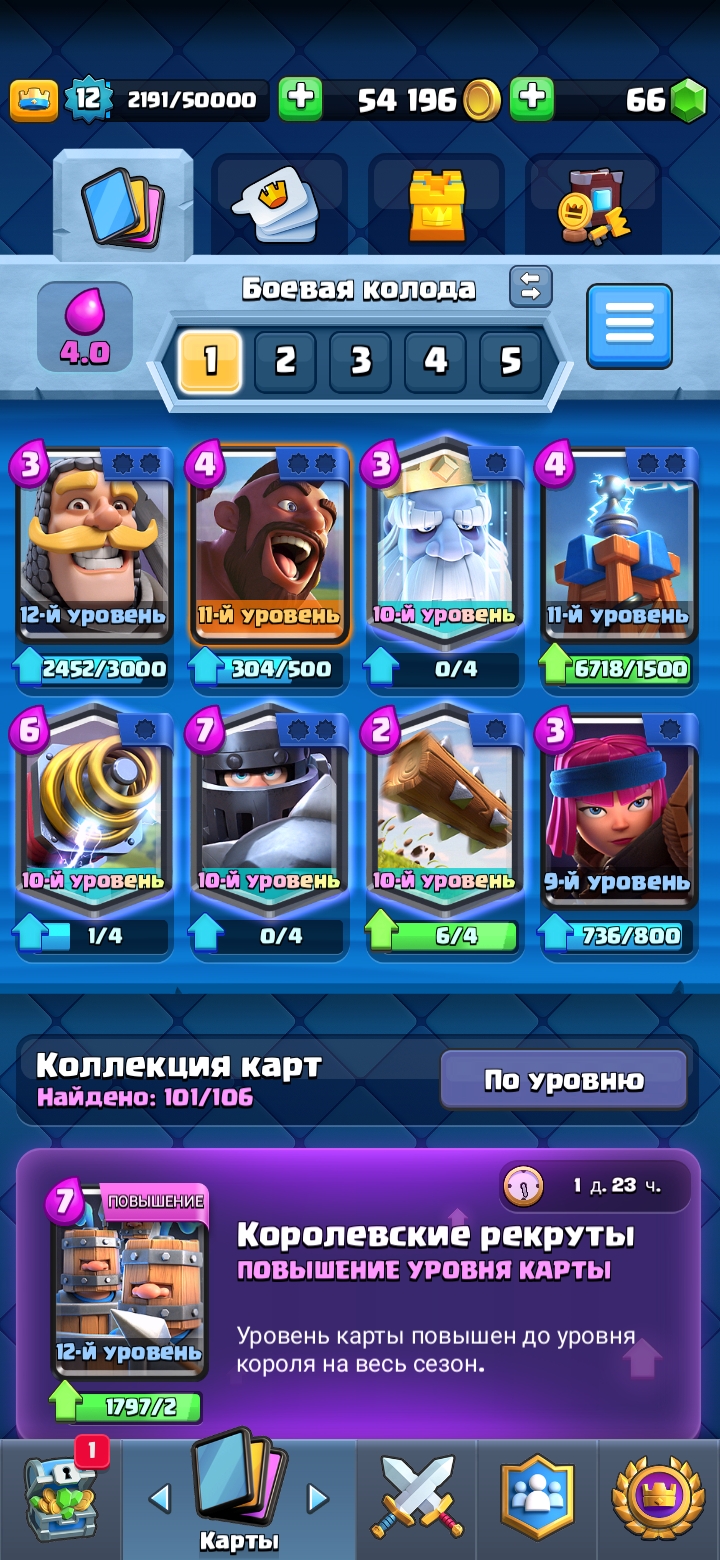Image resolution: width=720 pixels, height=1560 pixels.
Task: Go to the battle crossed swords tab
Action: click(x=417, y=1498)
